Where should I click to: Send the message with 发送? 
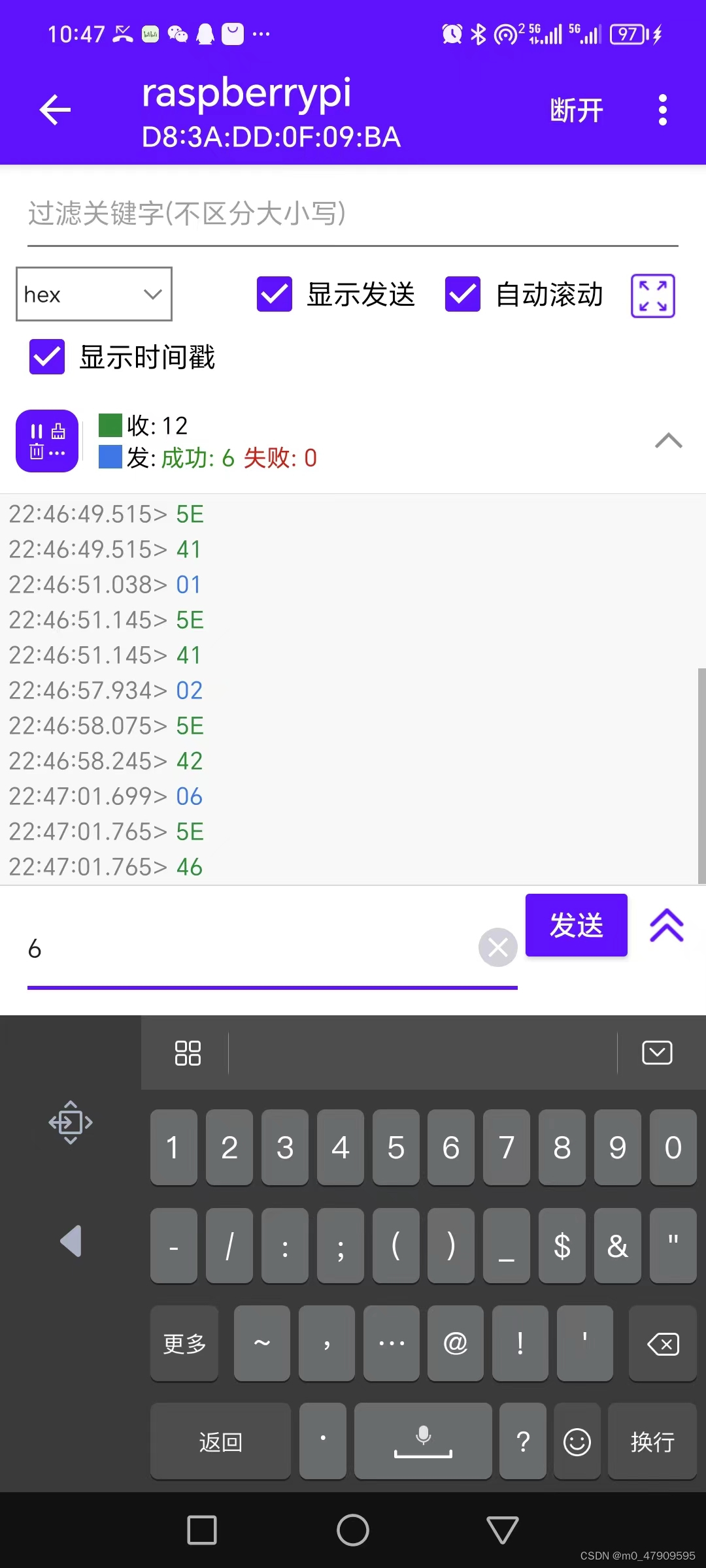[x=576, y=925]
